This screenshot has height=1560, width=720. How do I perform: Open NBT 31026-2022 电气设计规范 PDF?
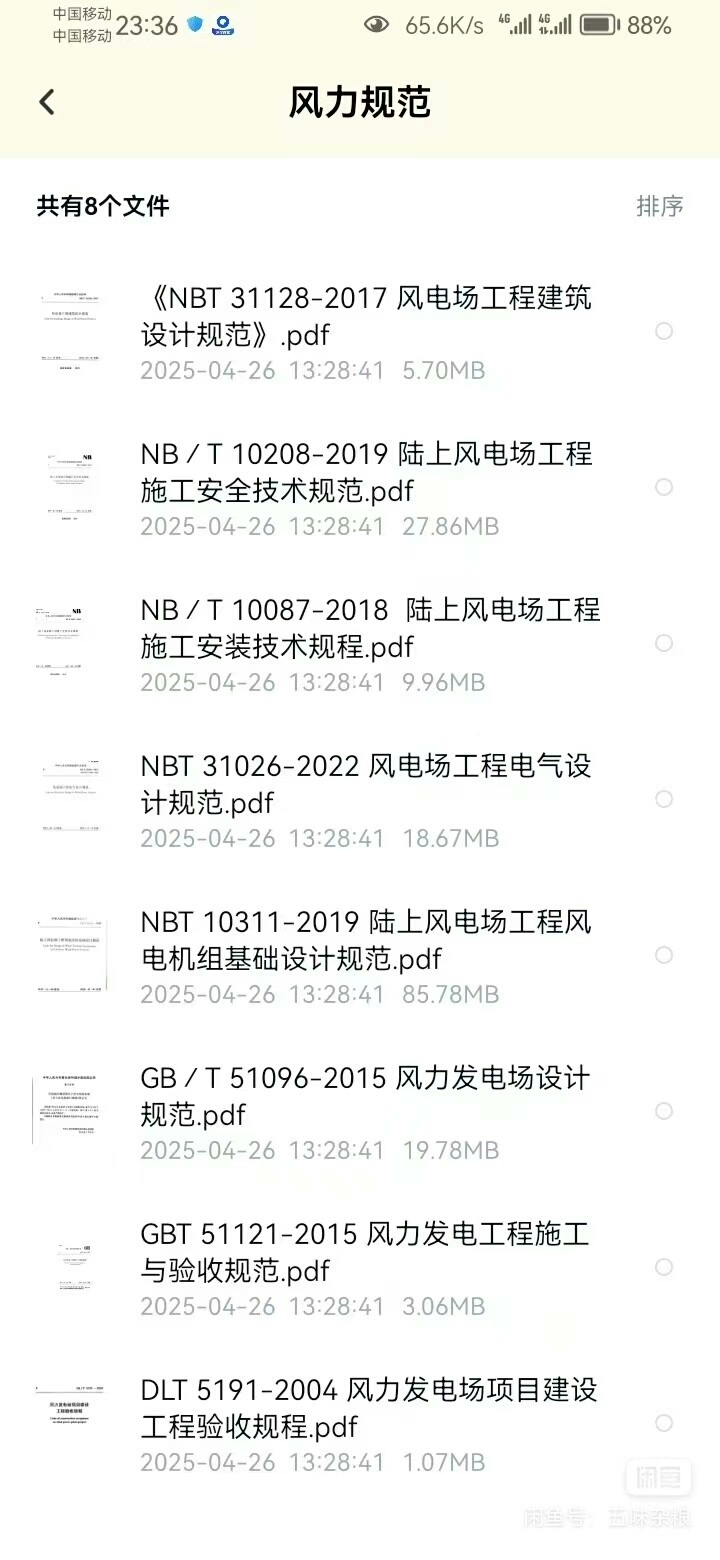366,784
